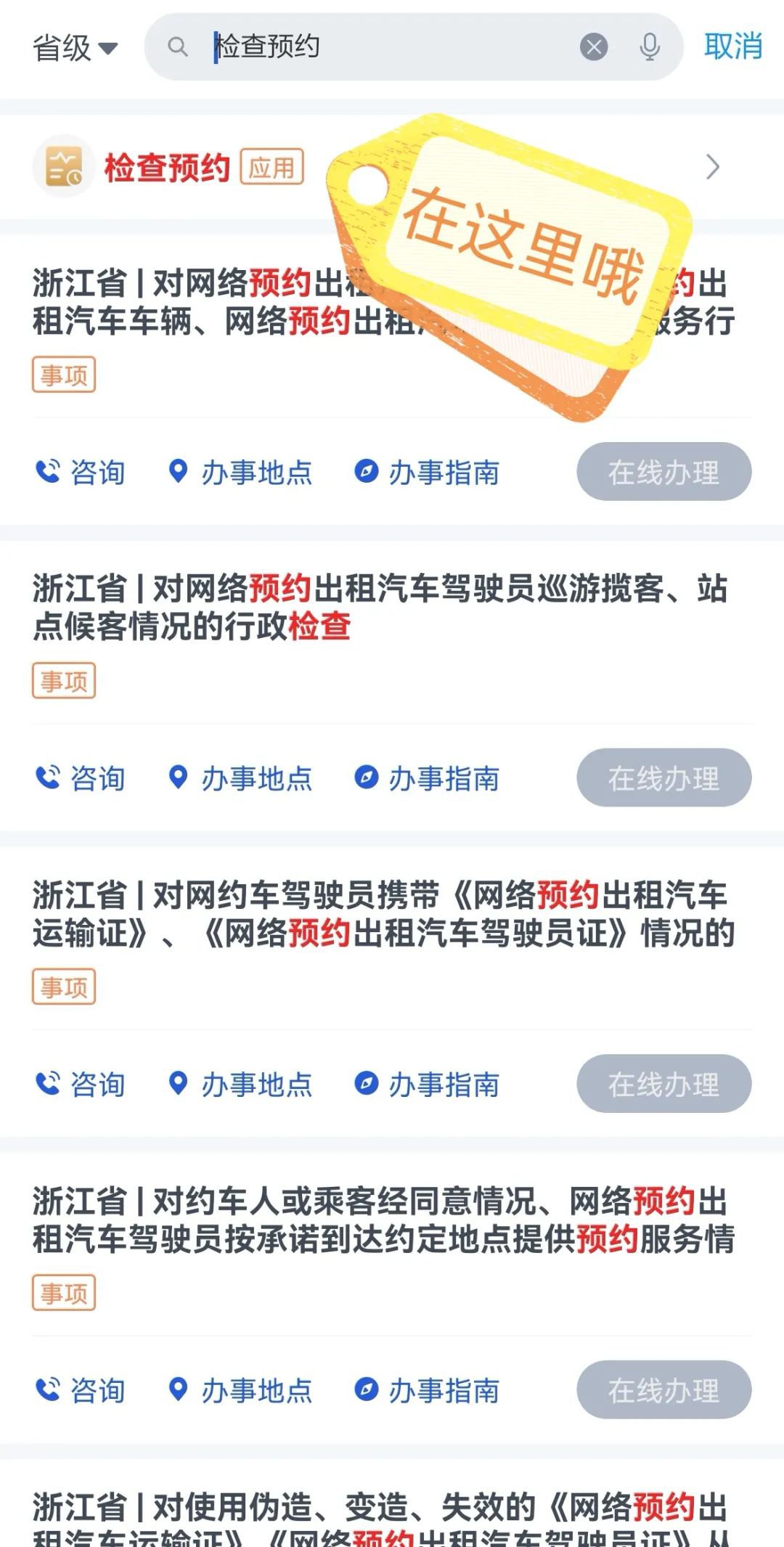Tap 在线办理 for the 巡游揽客 item
Screen dimensions: 784x1547
pos(663,778)
